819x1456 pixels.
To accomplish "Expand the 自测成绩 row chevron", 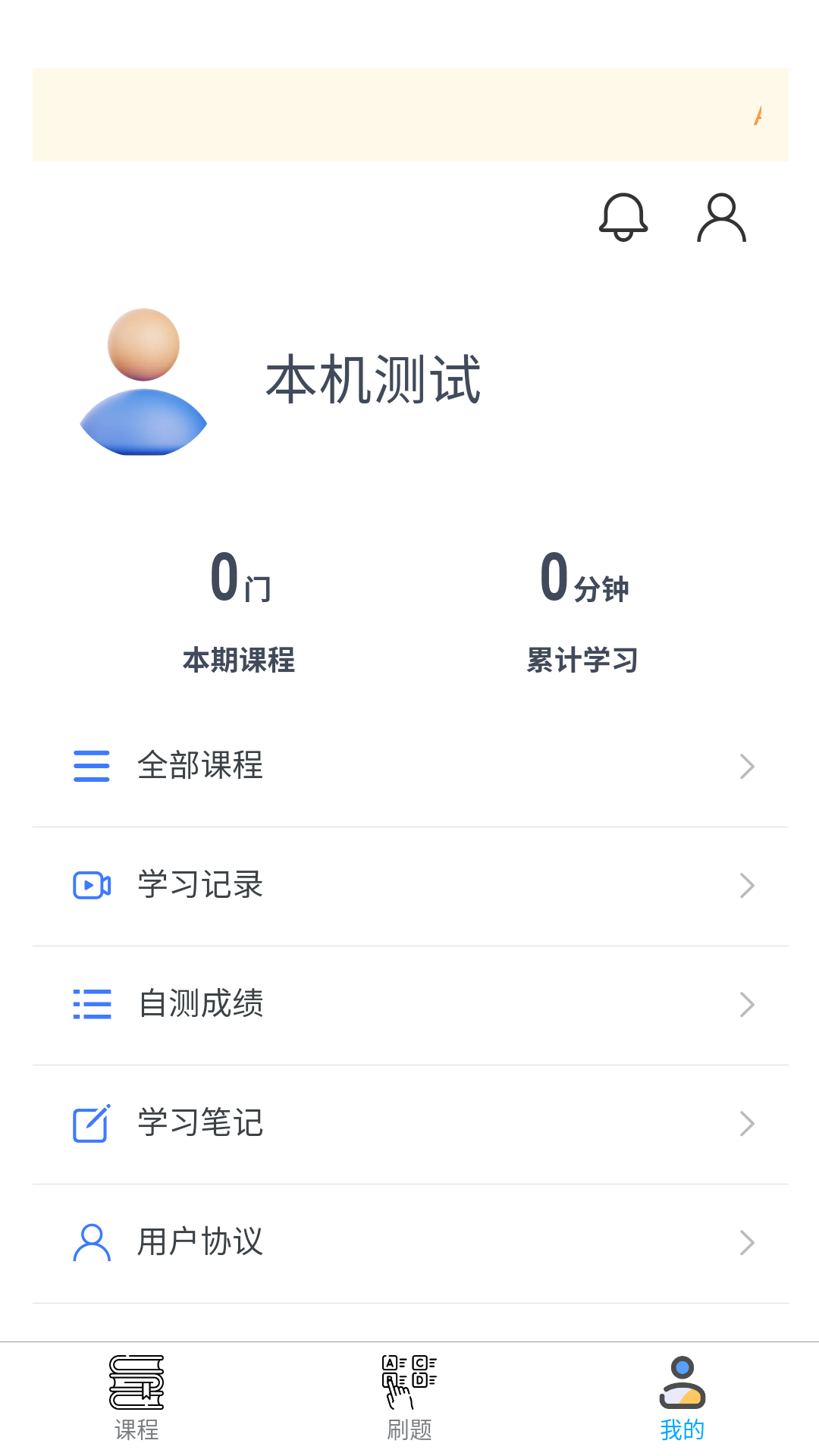I will click(x=747, y=1004).
